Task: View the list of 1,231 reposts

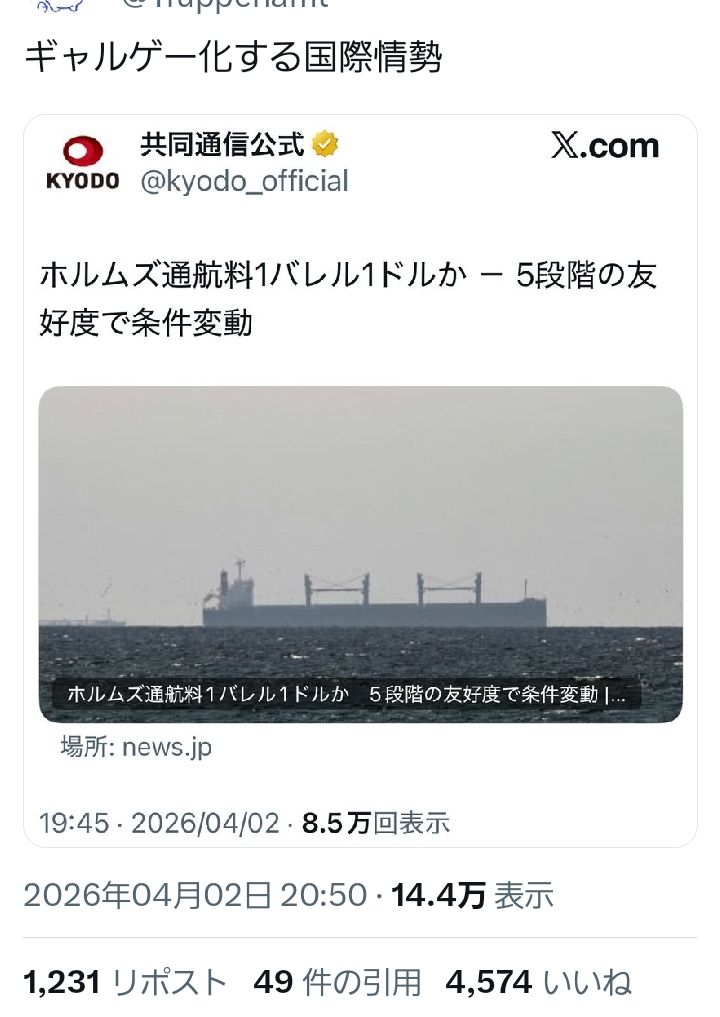Action: point(125,982)
